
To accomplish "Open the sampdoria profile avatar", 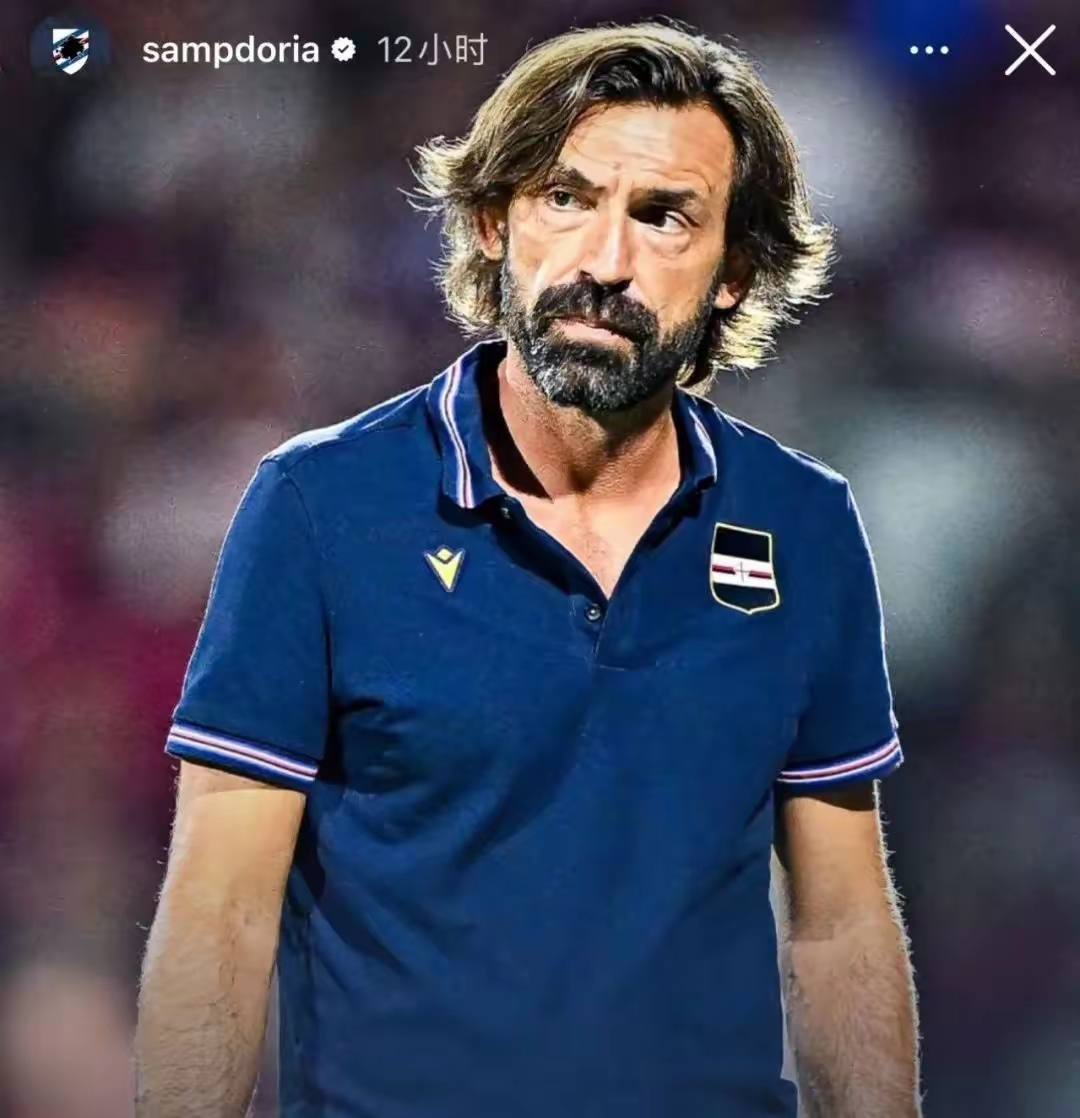I will pos(69,49).
